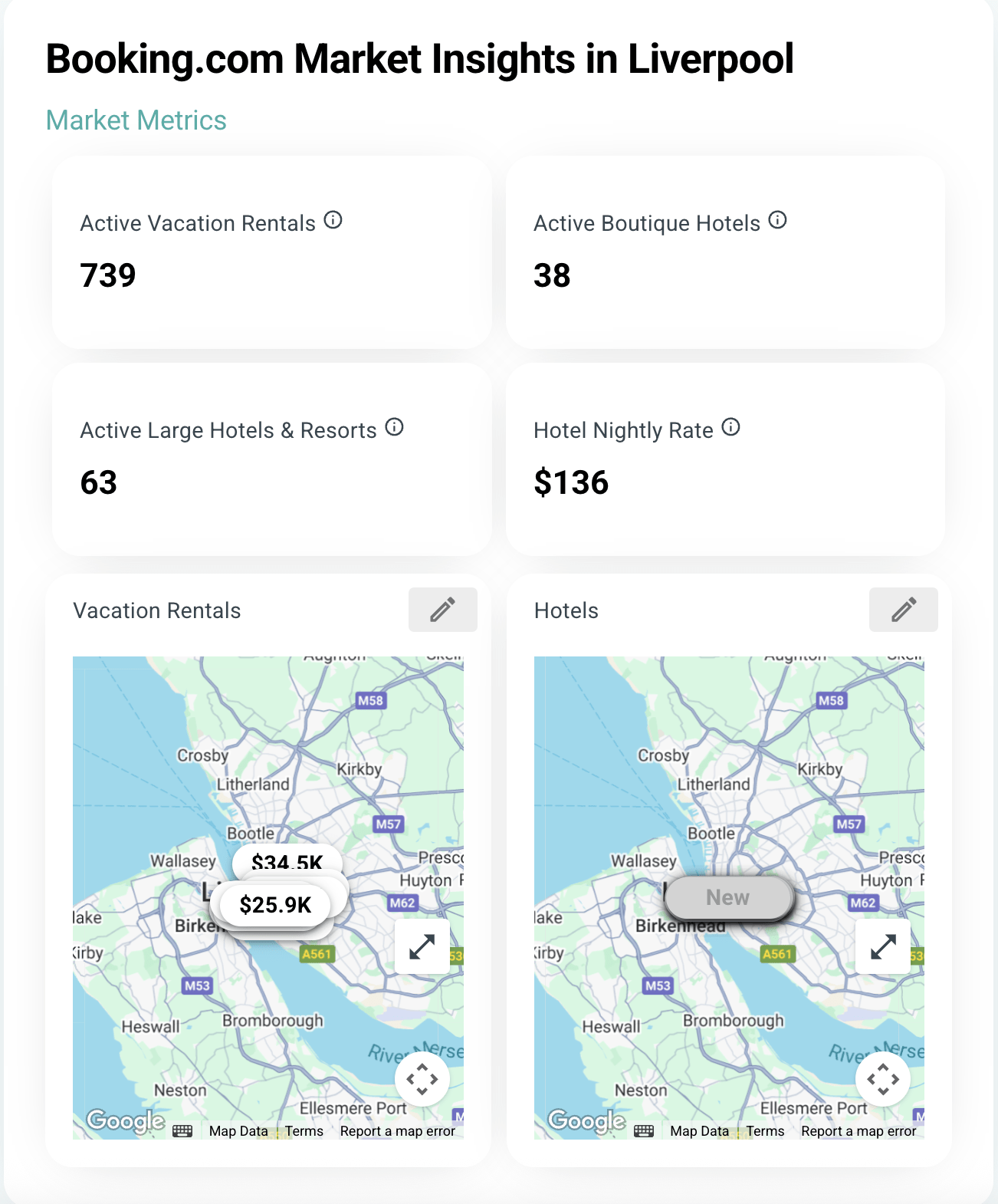View Hotel Nightly Rate info tooltip
Viewport: 998px width, 1204px height.
point(731,428)
